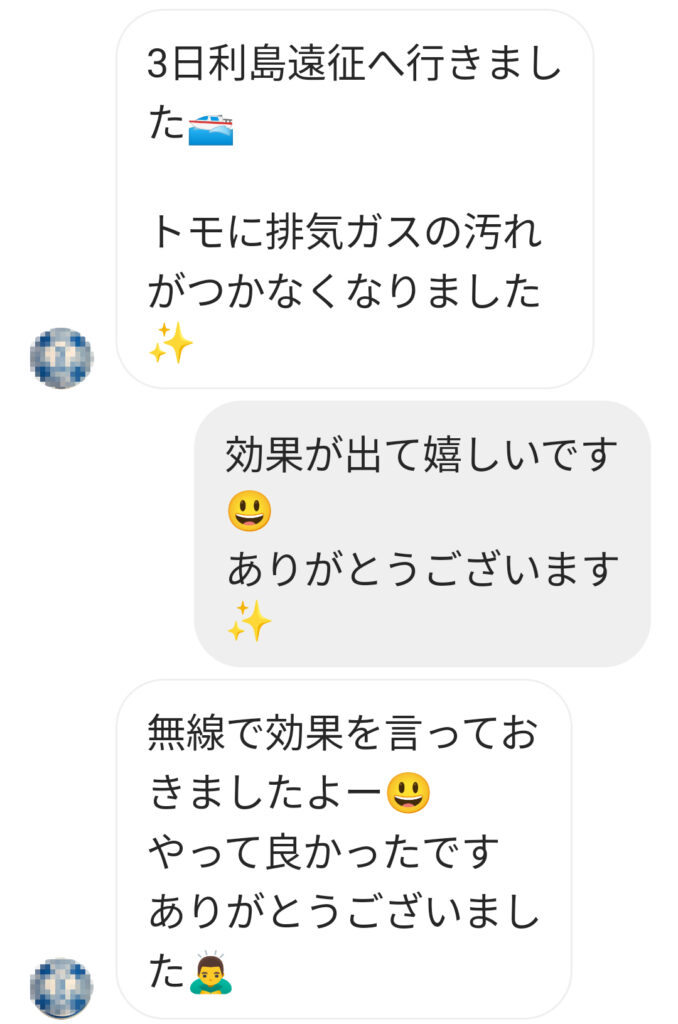The image size is (678, 1024).
Task: Open sender's avatar beside the 利島遠征 message
Action: click(62, 358)
